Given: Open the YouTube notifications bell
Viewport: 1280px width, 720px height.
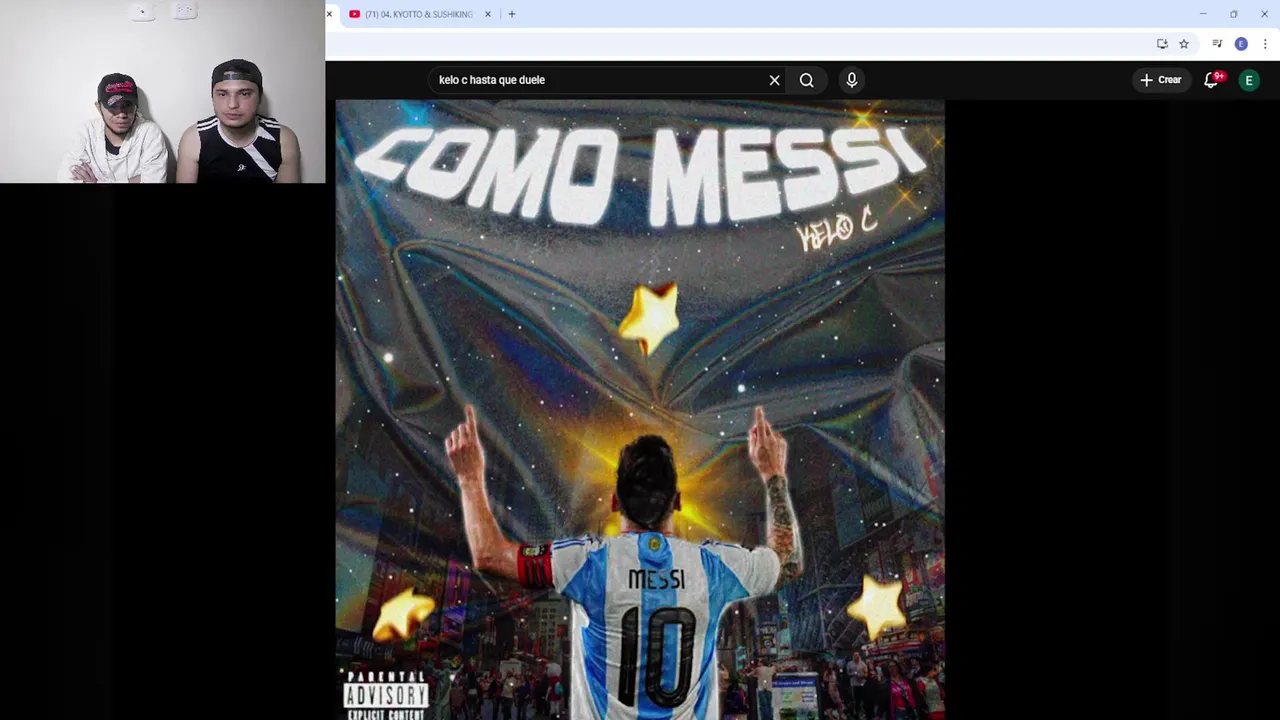Looking at the screenshot, I should (1211, 80).
